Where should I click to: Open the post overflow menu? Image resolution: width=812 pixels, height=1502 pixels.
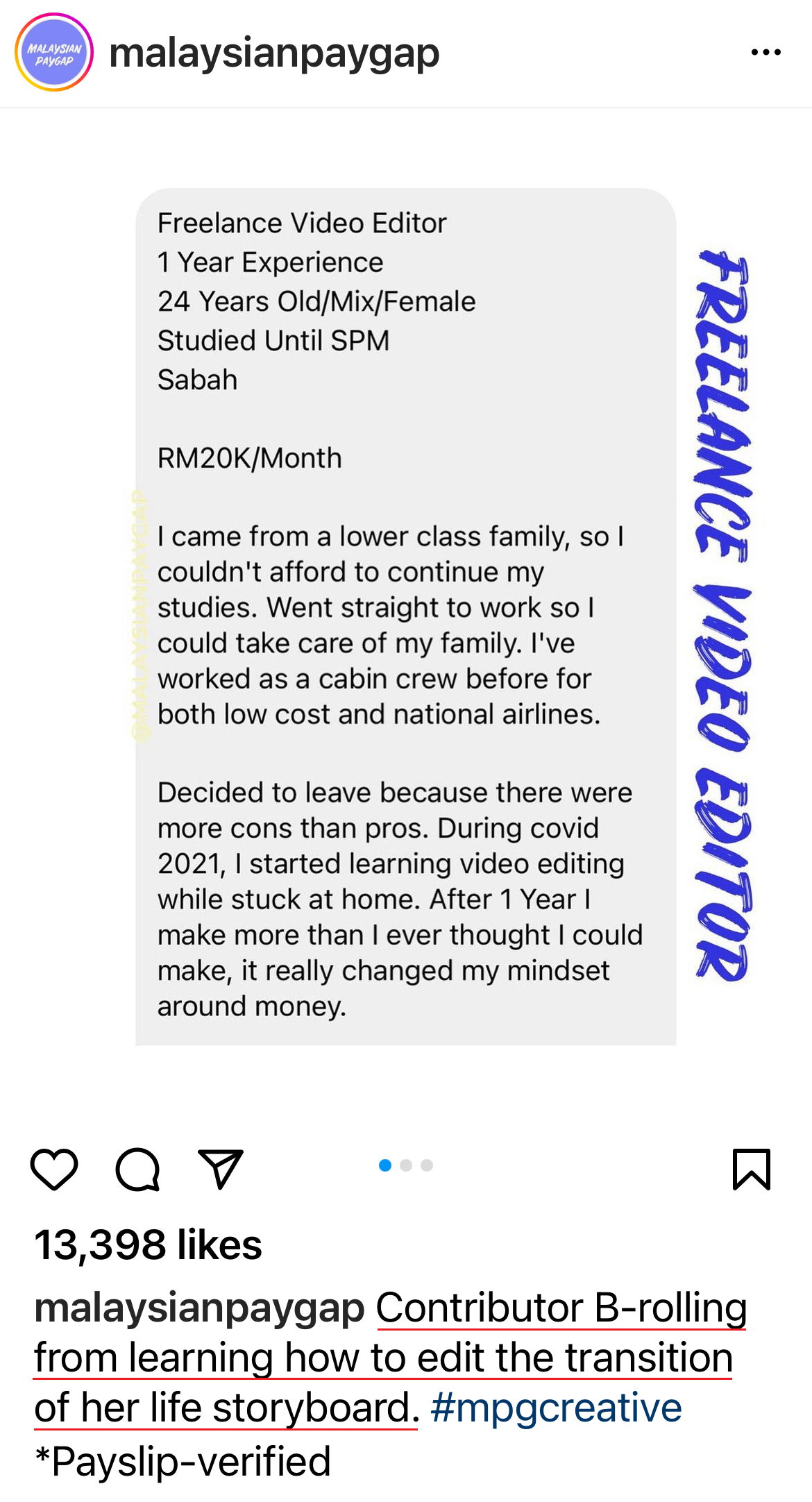coord(766,53)
